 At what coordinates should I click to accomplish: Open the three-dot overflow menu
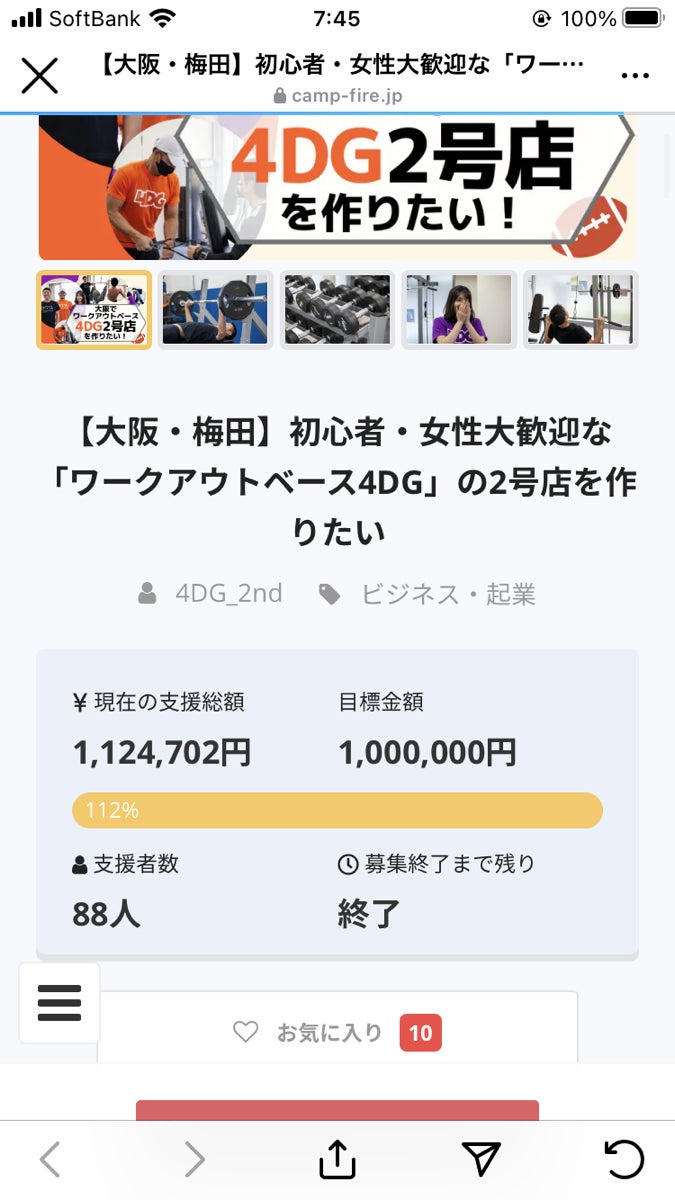click(x=635, y=76)
